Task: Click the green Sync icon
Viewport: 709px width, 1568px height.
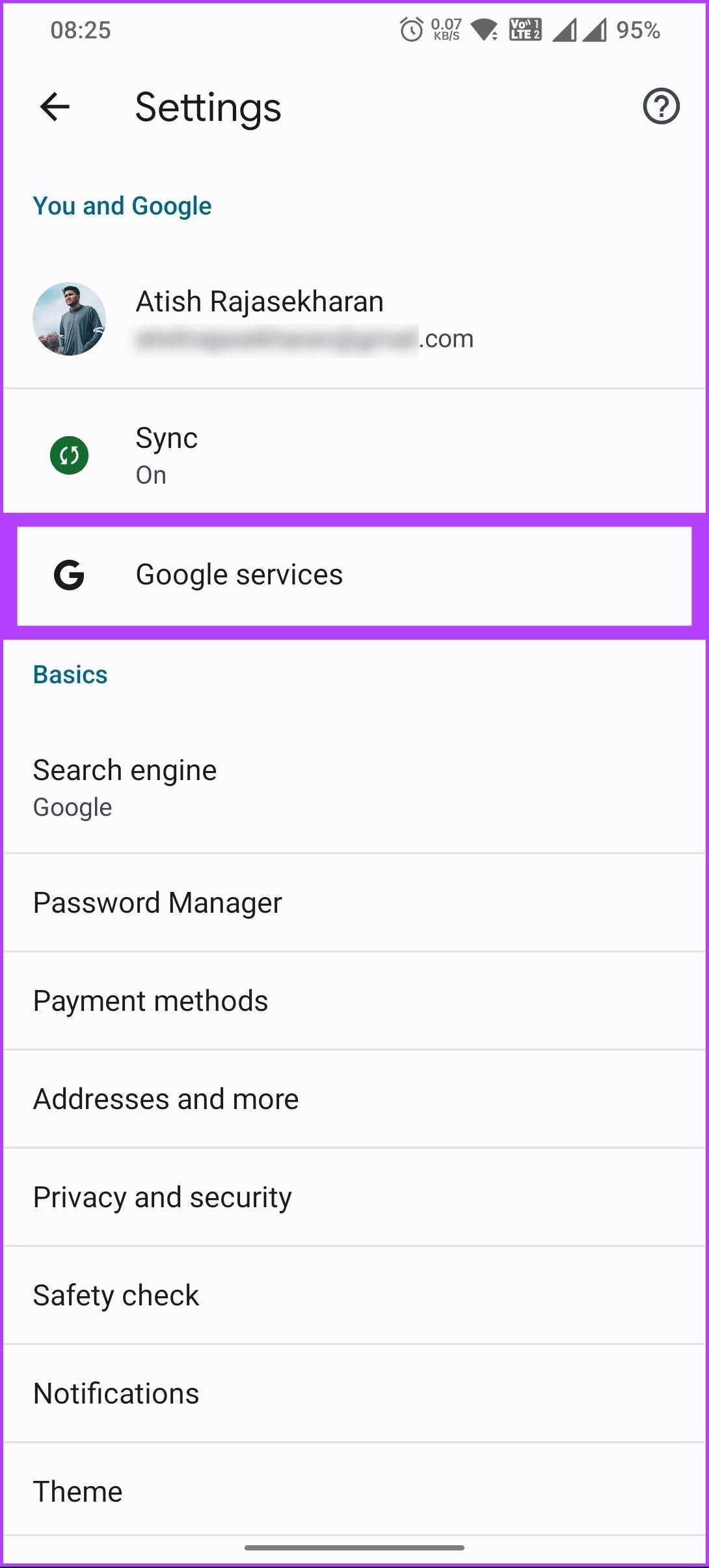Action: (69, 455)
